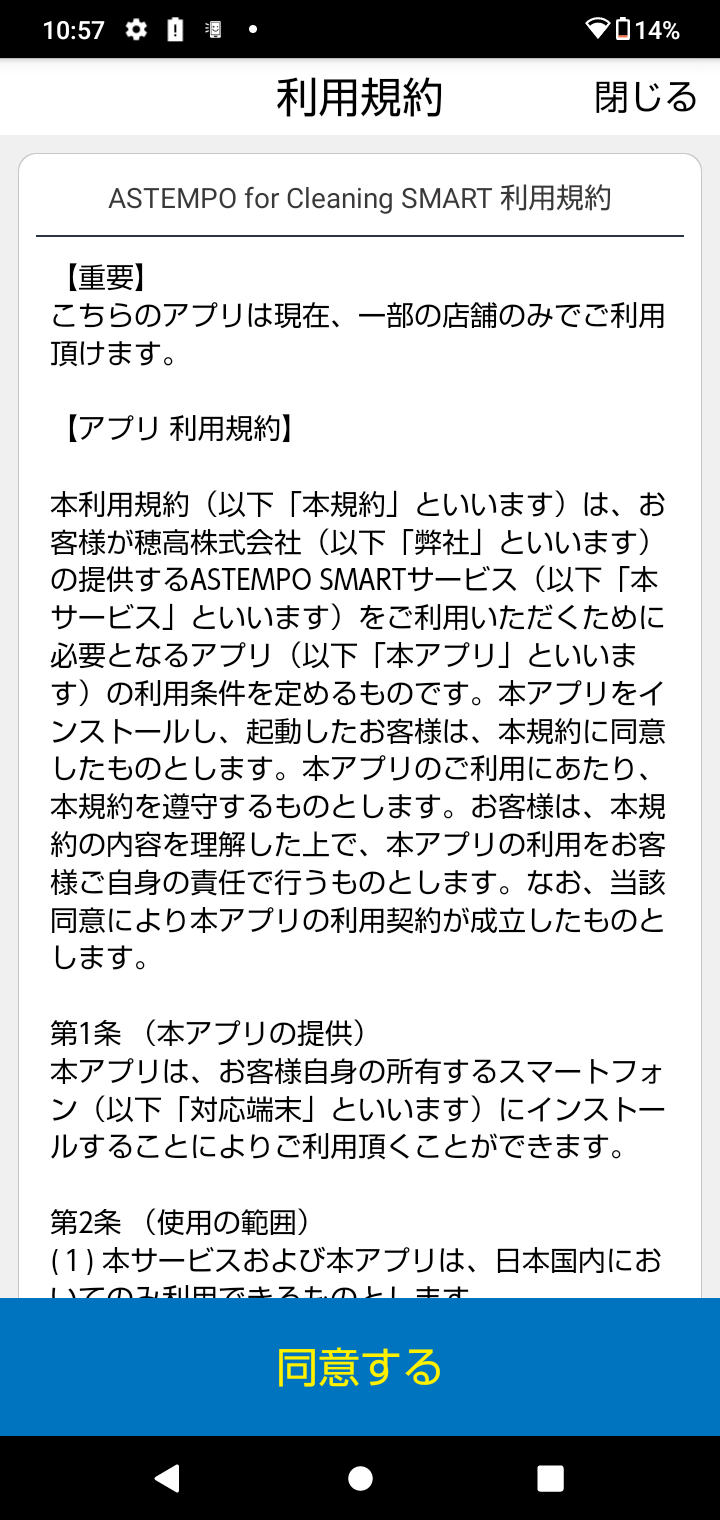
Task: Tap 閉じる to dismiss the terms
Action: click(x=645, y=97)
